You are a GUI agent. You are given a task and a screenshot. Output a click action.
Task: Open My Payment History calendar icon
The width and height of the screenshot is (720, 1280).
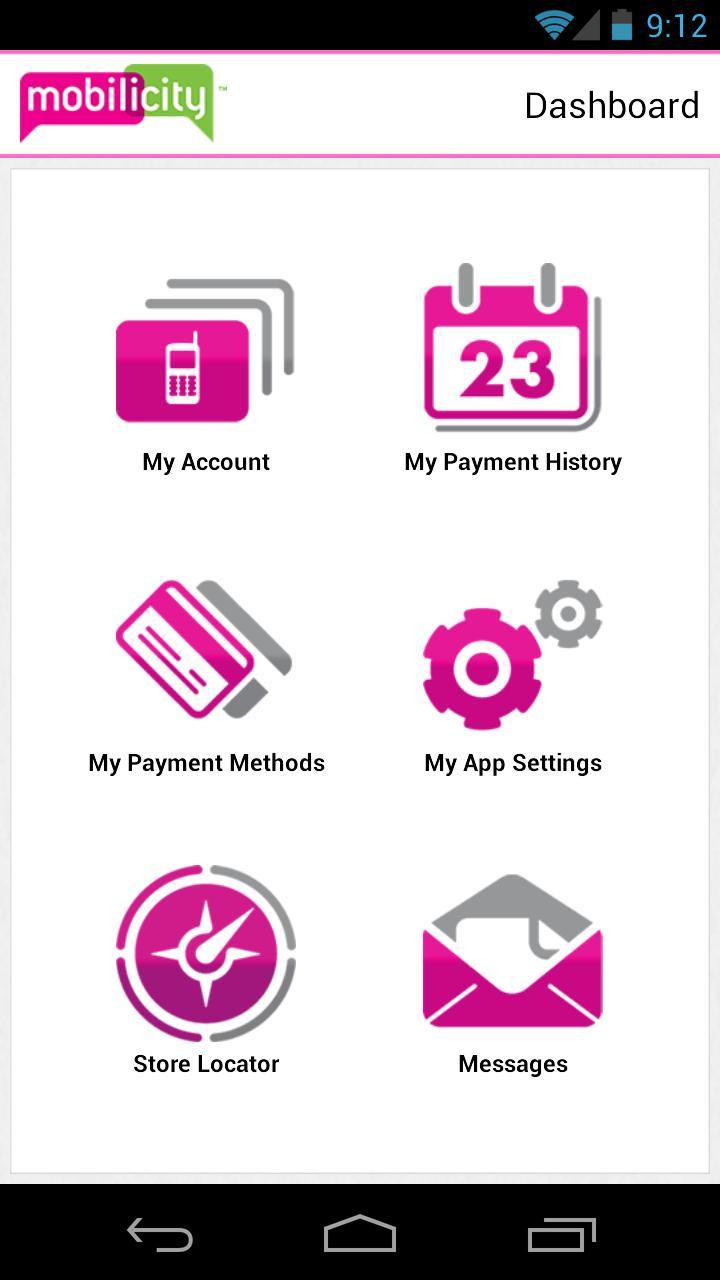(513, 348)
